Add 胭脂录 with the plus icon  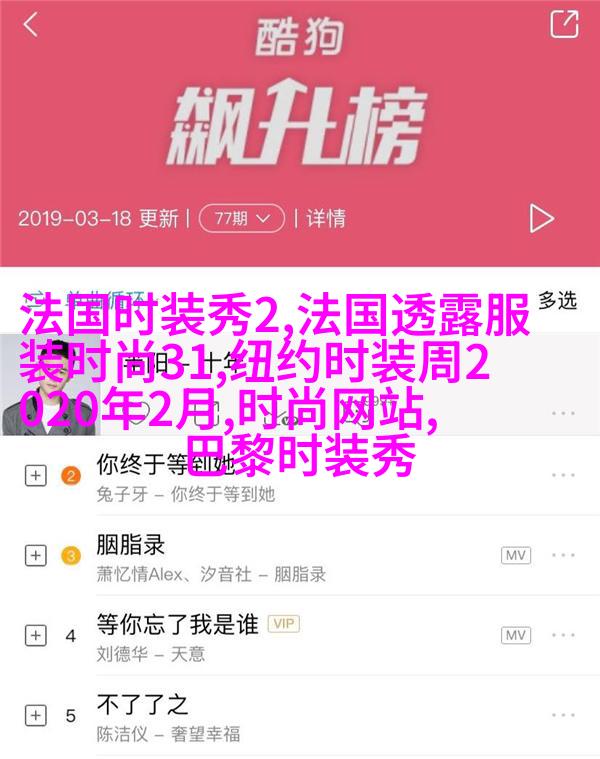(34, 555)
